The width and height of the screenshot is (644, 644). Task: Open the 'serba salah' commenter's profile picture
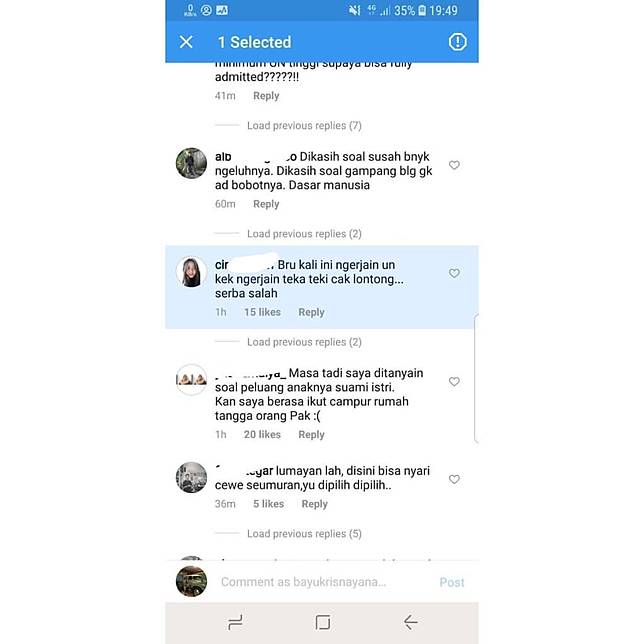pos(191,272)
